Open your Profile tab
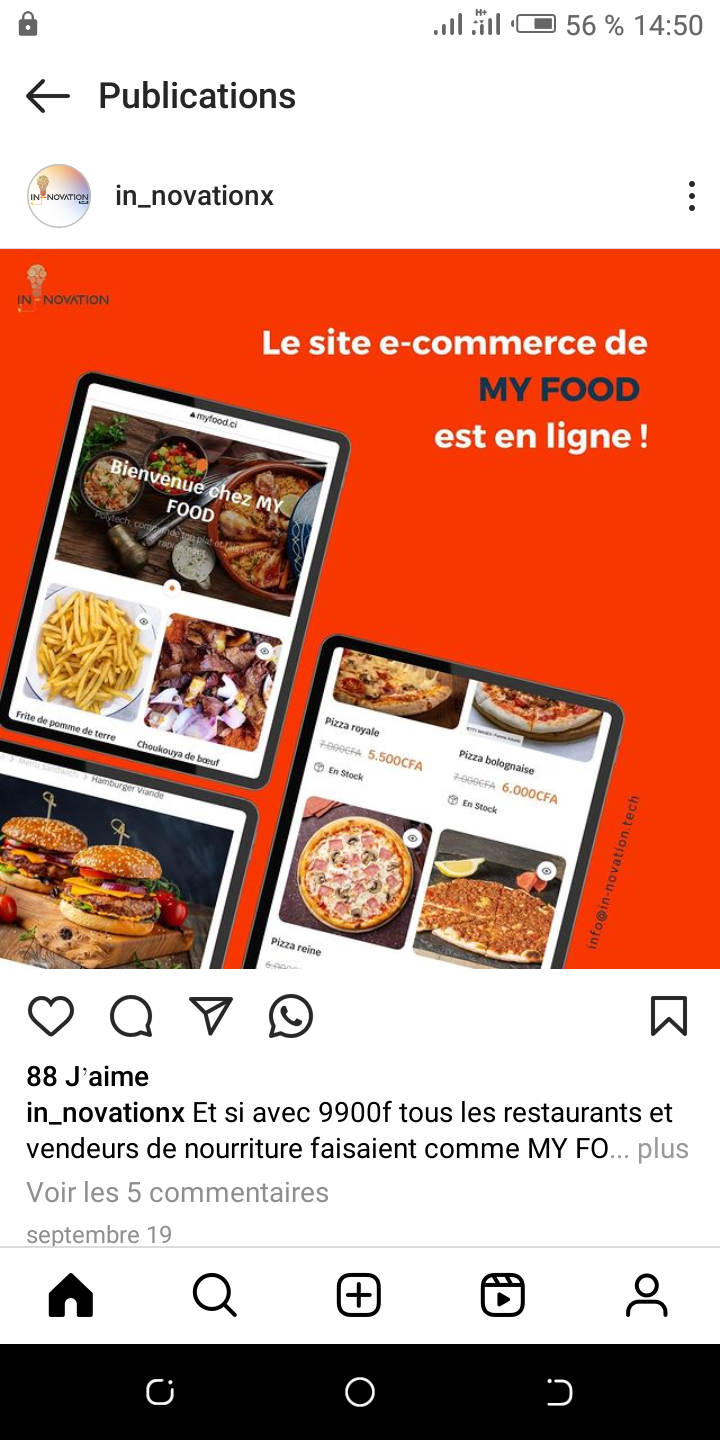720x1440 pixels. (x=647, y=1296)
